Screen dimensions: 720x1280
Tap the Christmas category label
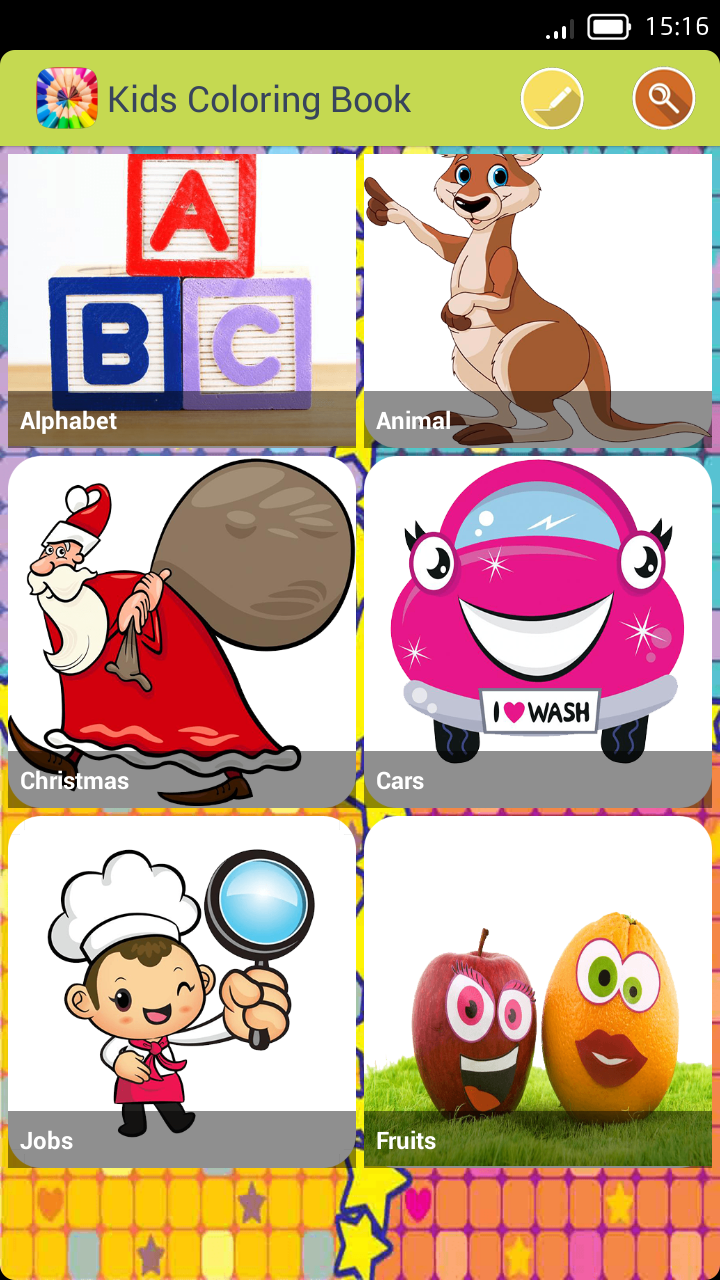(x=74, y=781)
